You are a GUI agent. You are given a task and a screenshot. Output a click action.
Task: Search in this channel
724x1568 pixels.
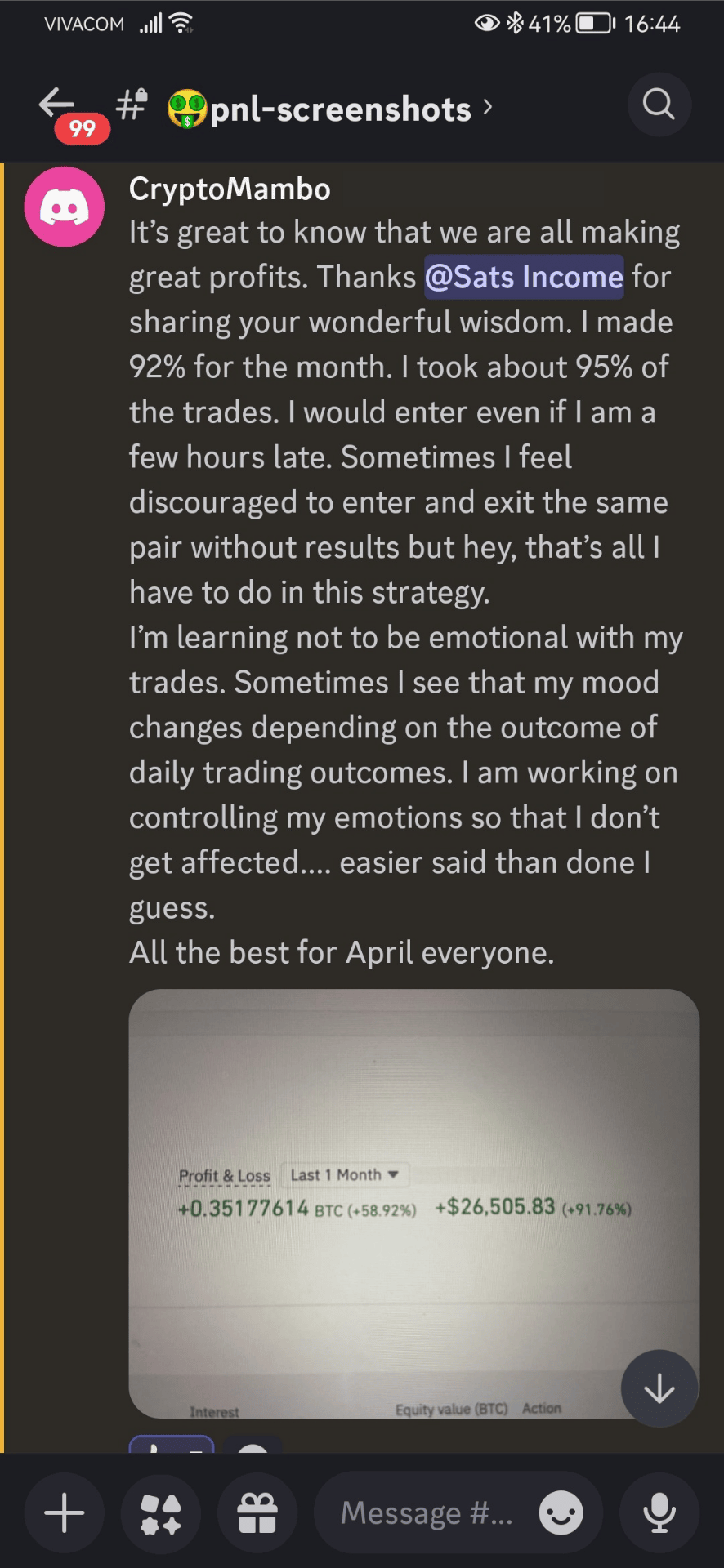tap(659, 105)
